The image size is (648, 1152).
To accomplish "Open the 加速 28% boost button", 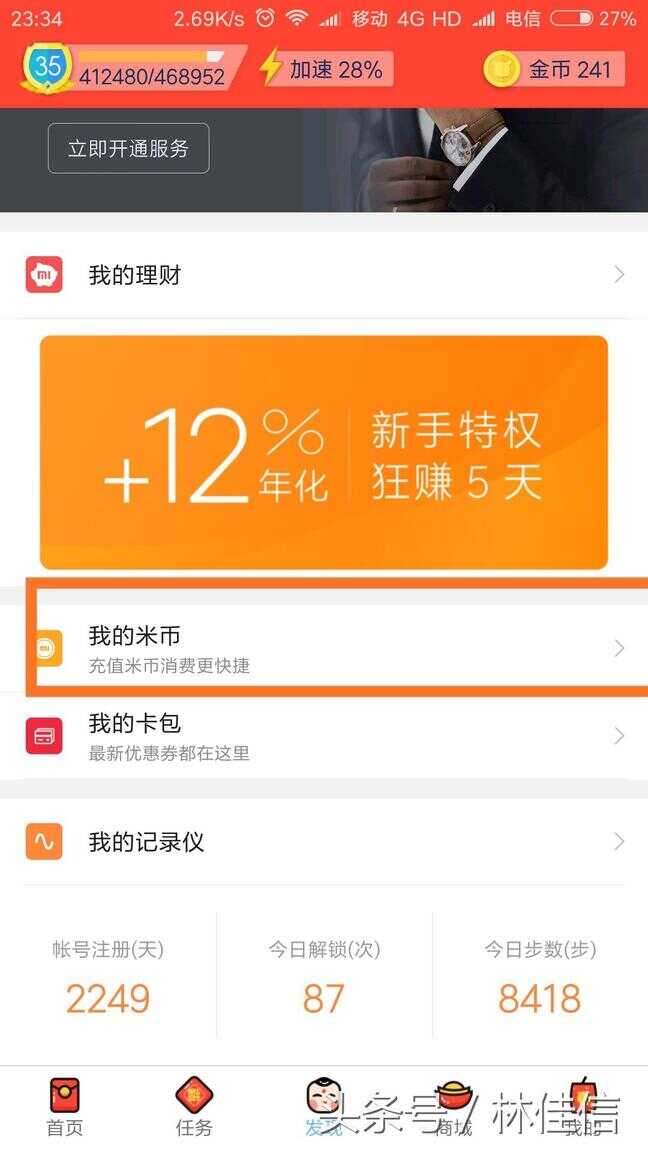I will tap(324, 69).
